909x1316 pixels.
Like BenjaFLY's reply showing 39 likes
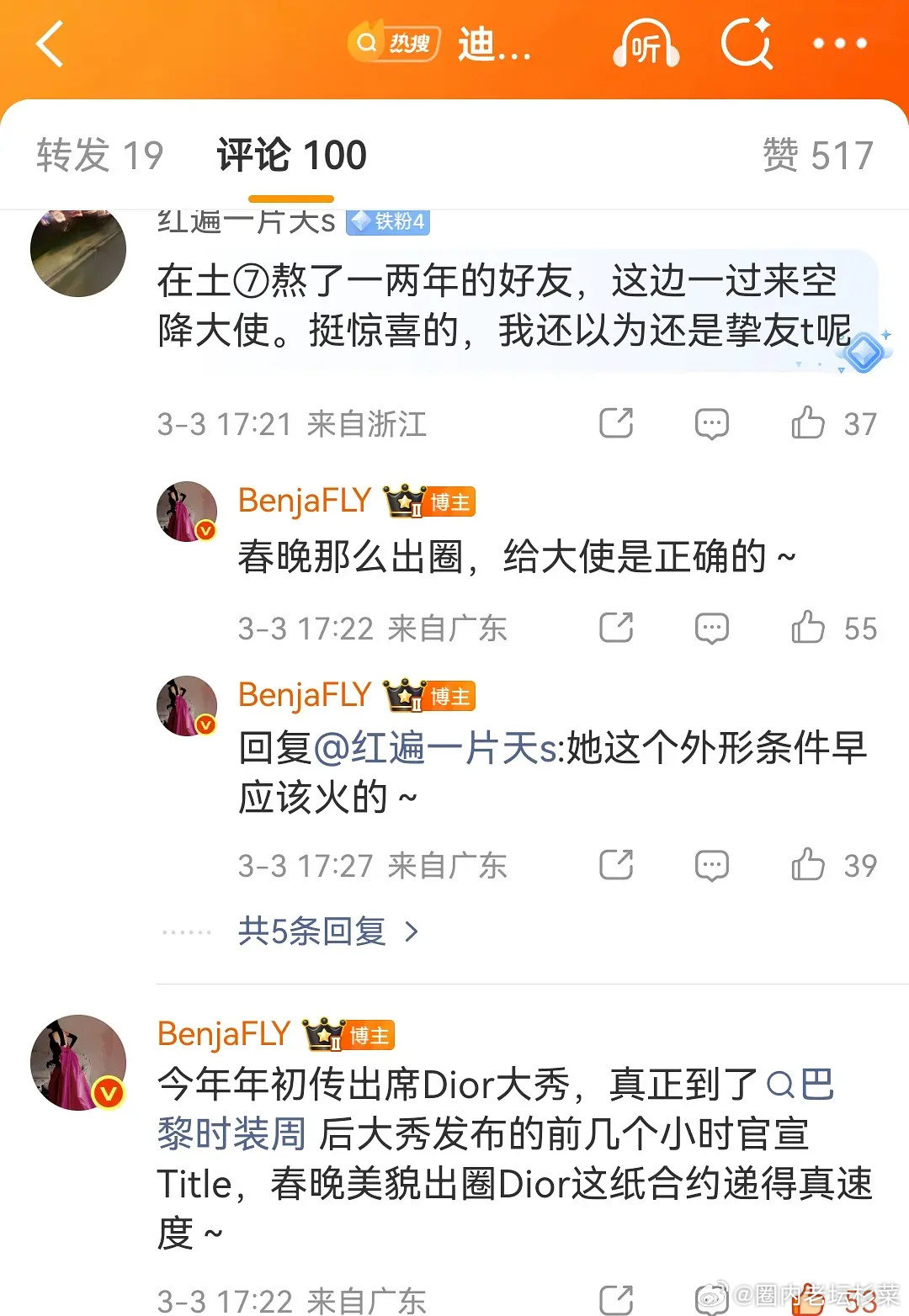pos(810,864)
